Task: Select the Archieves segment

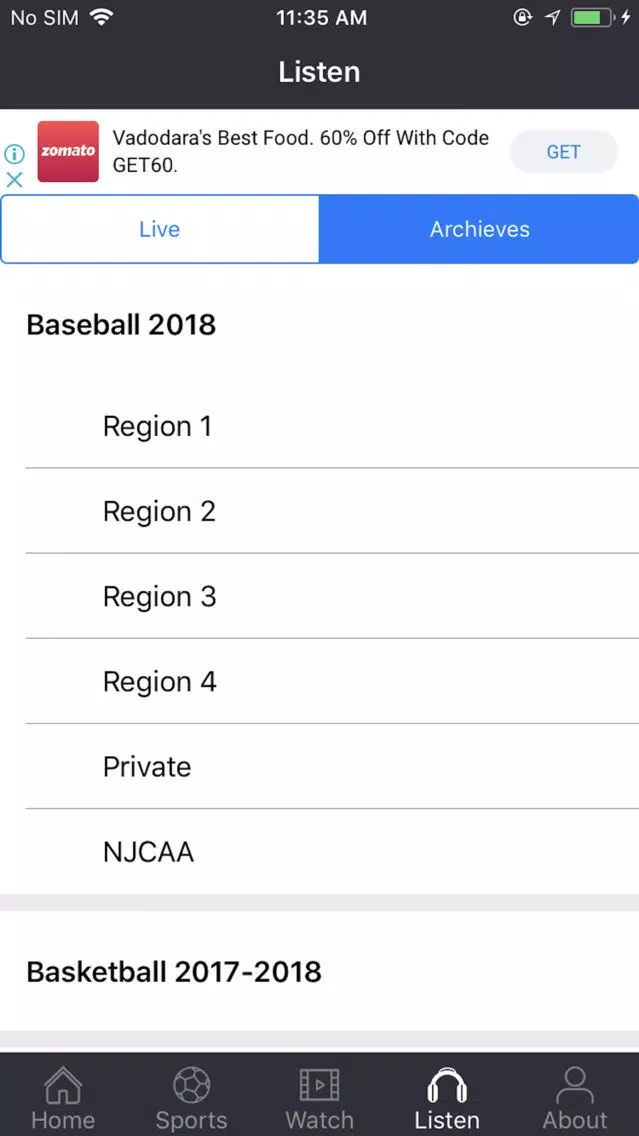Action: pos(479,229)
